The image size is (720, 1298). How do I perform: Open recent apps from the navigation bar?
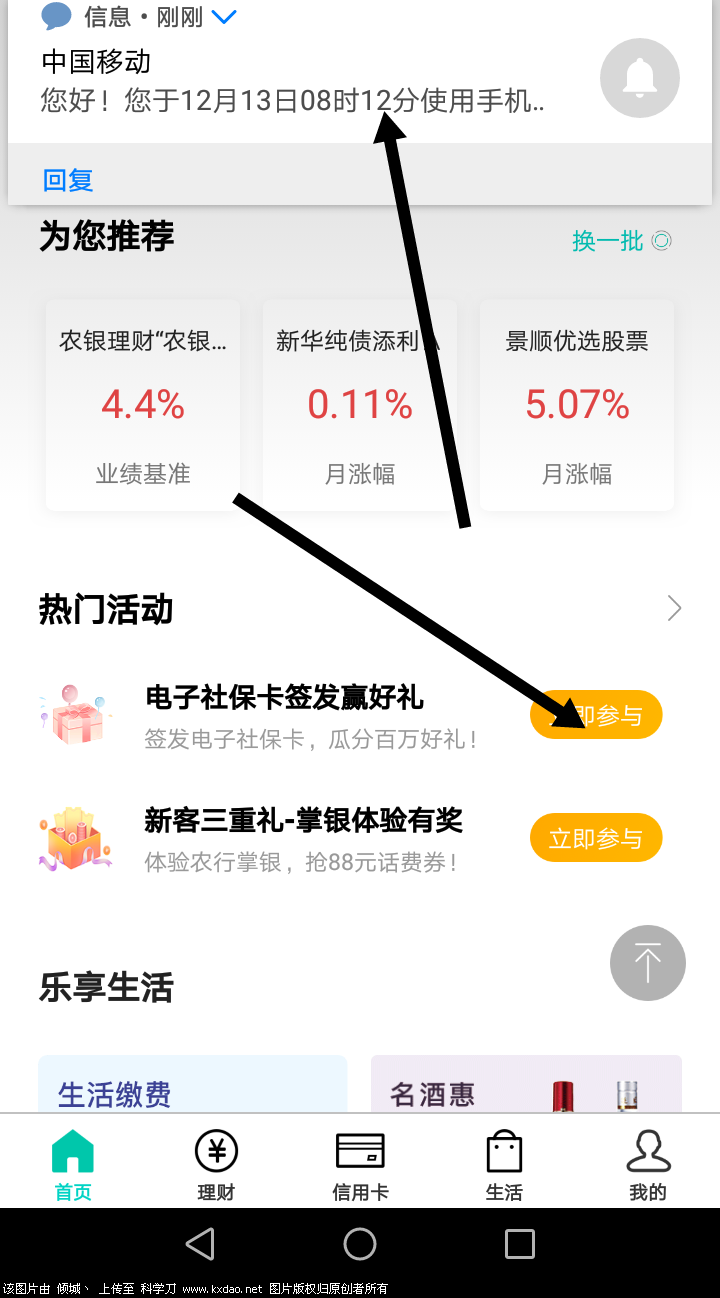520,1244
